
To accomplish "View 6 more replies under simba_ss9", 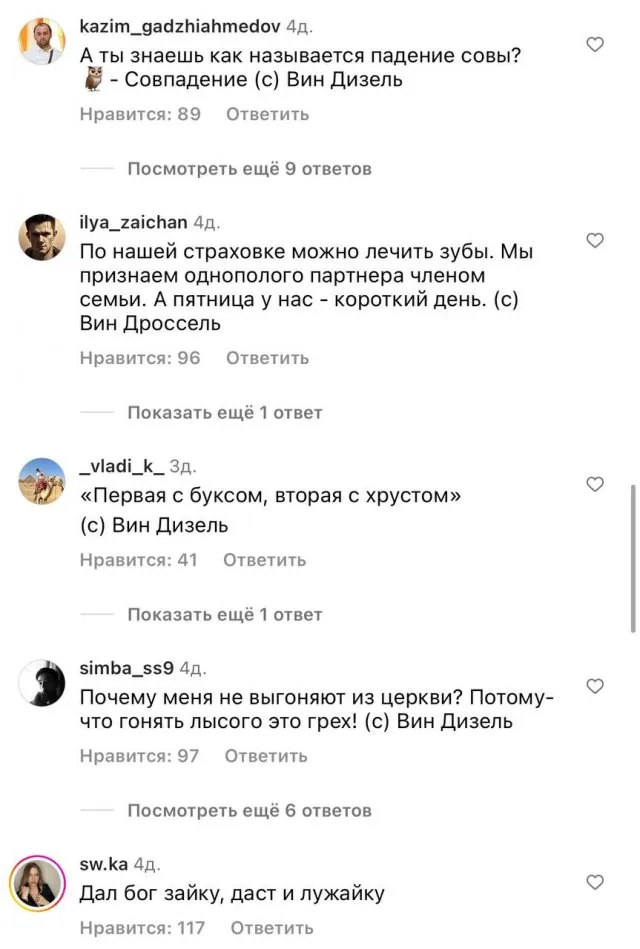I will tap(249, 810).
